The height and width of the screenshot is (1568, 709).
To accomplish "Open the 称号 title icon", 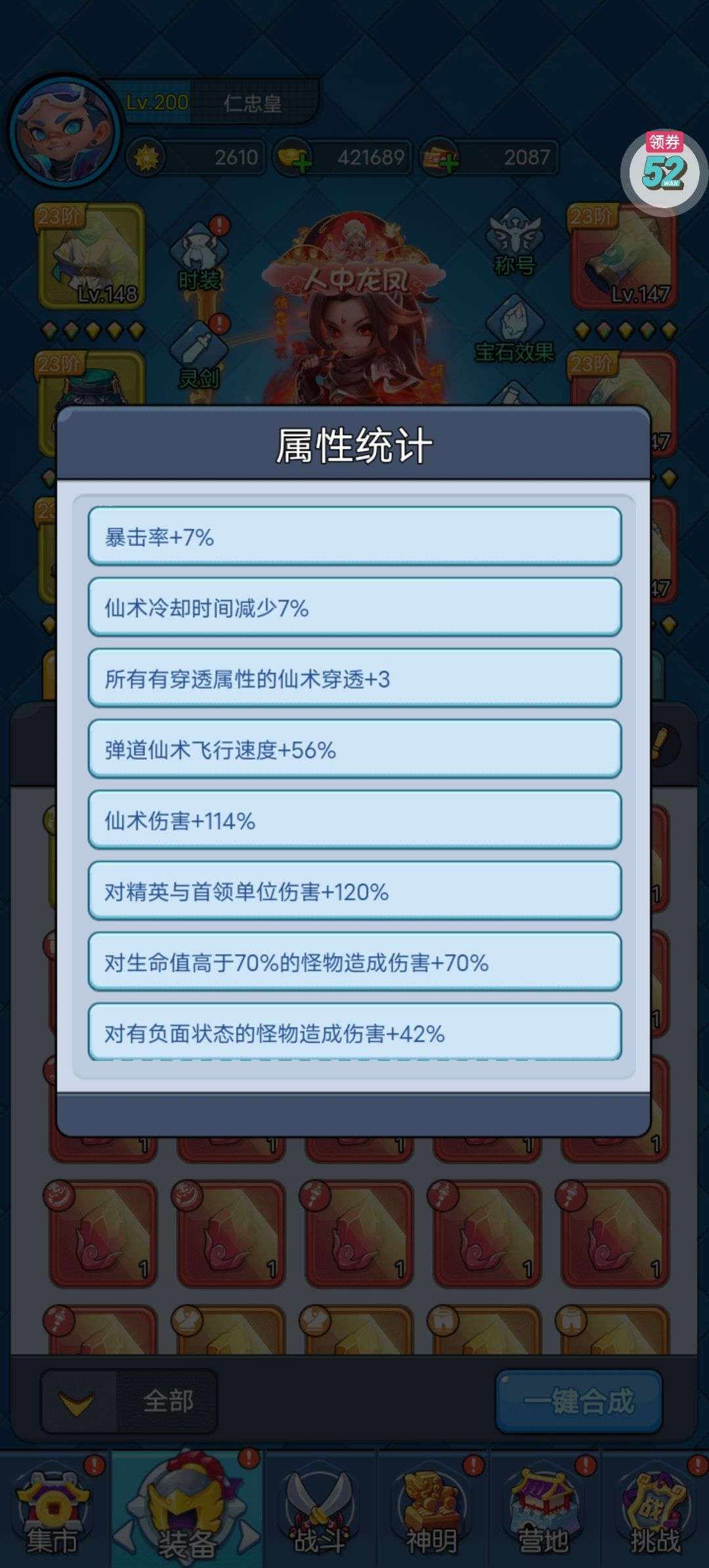I will 515,242.
